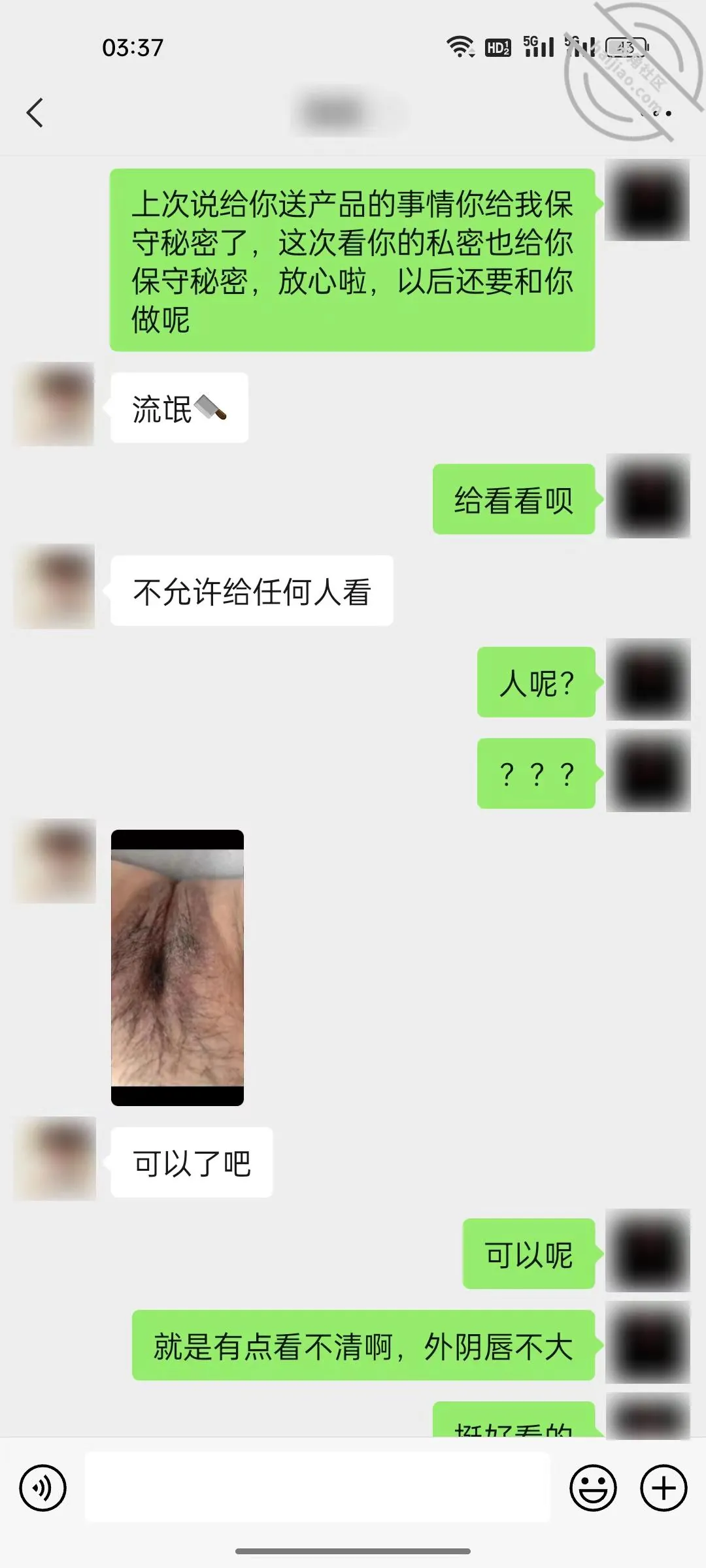The height and width of the screenshot is (1568, 706).
Task: Focus the message text field
Action: pyautogui.click(x=318, y=1487)
